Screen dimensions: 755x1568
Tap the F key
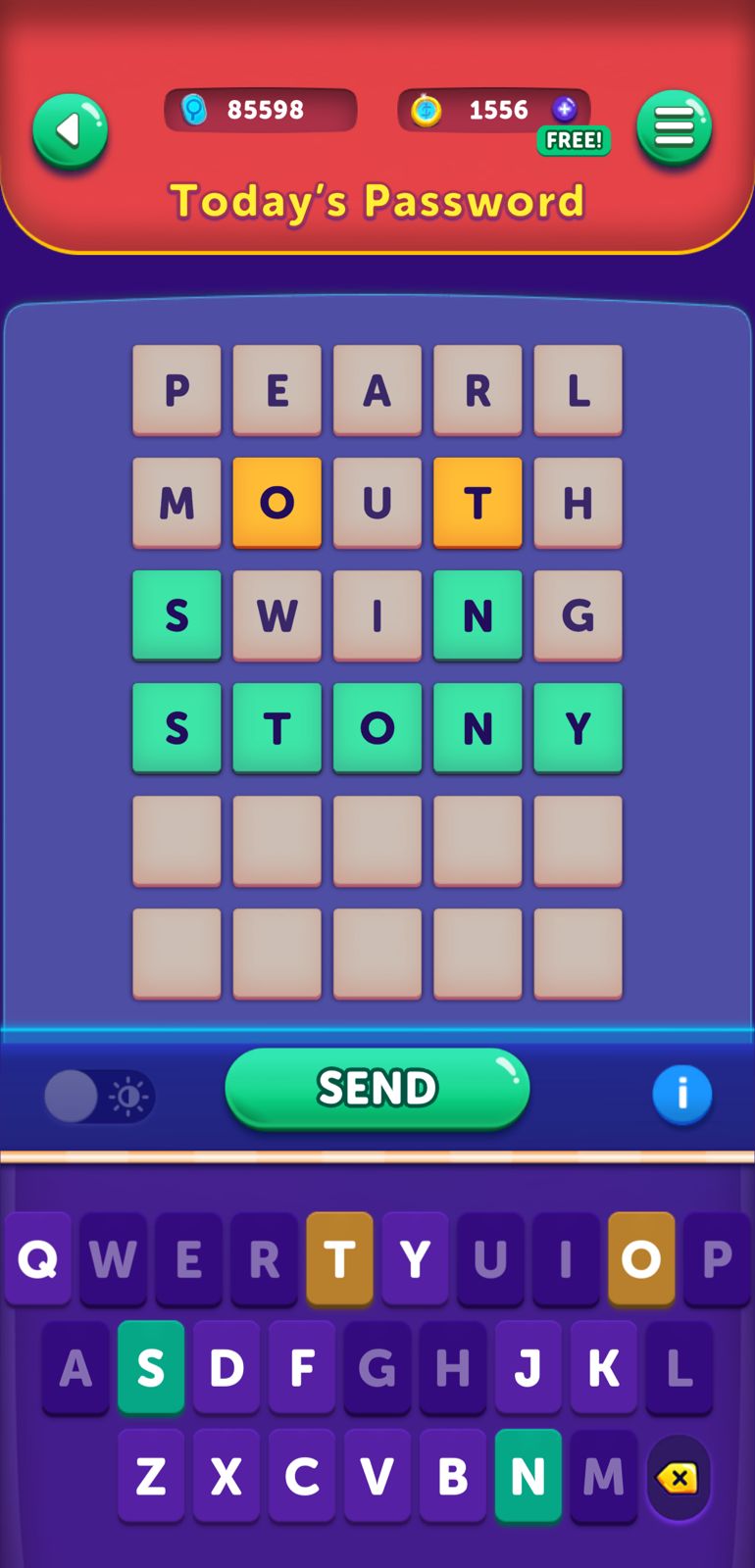[302, 1367]
